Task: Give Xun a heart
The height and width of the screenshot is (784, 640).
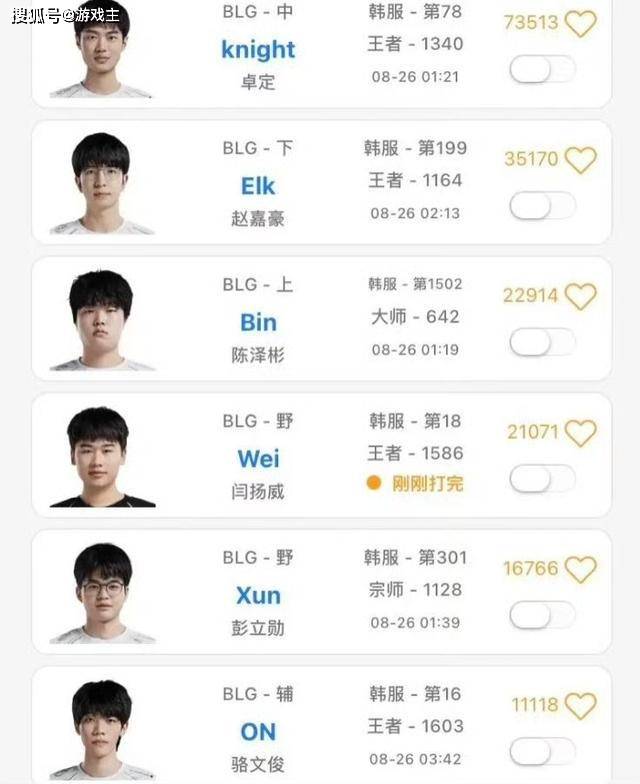Action: (580, 569)
